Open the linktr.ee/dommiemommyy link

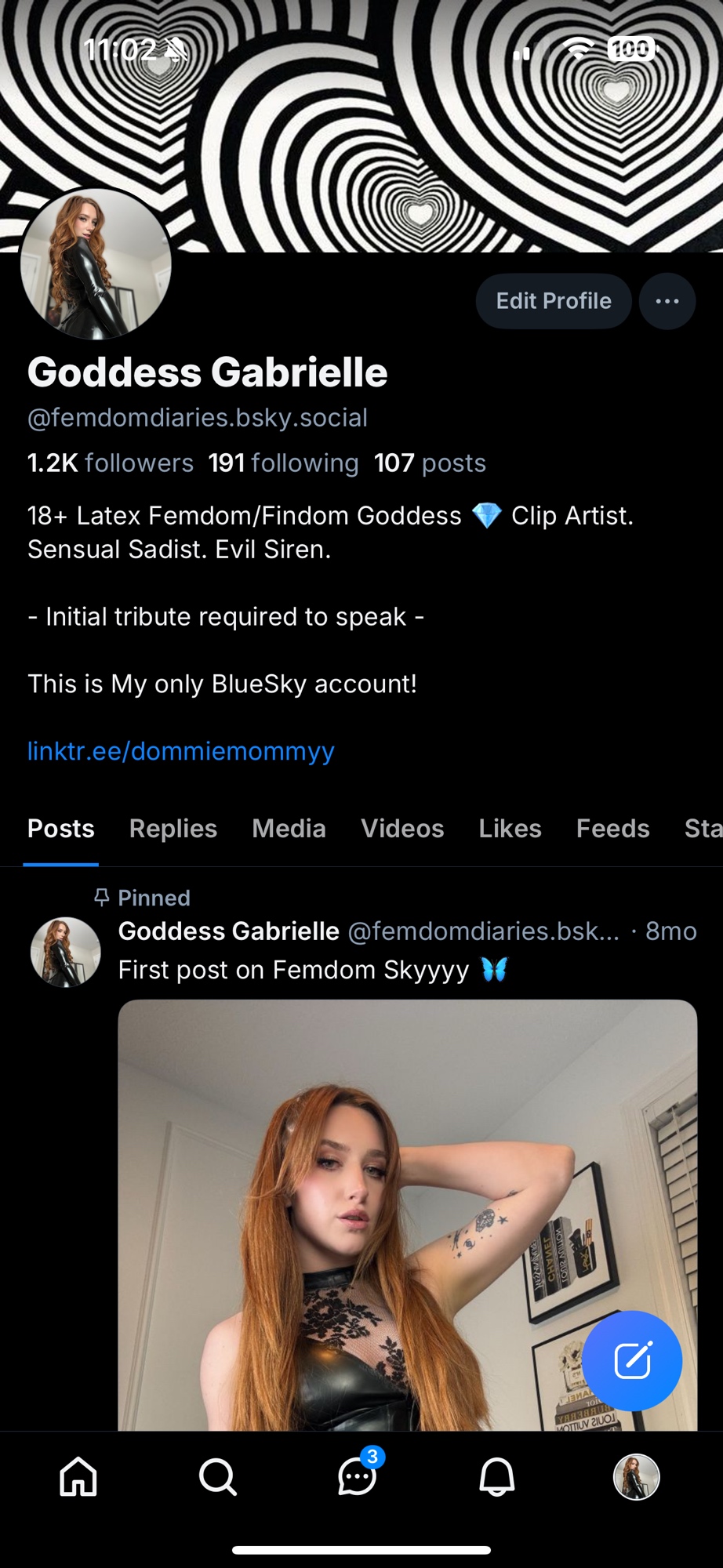[181, 751]
